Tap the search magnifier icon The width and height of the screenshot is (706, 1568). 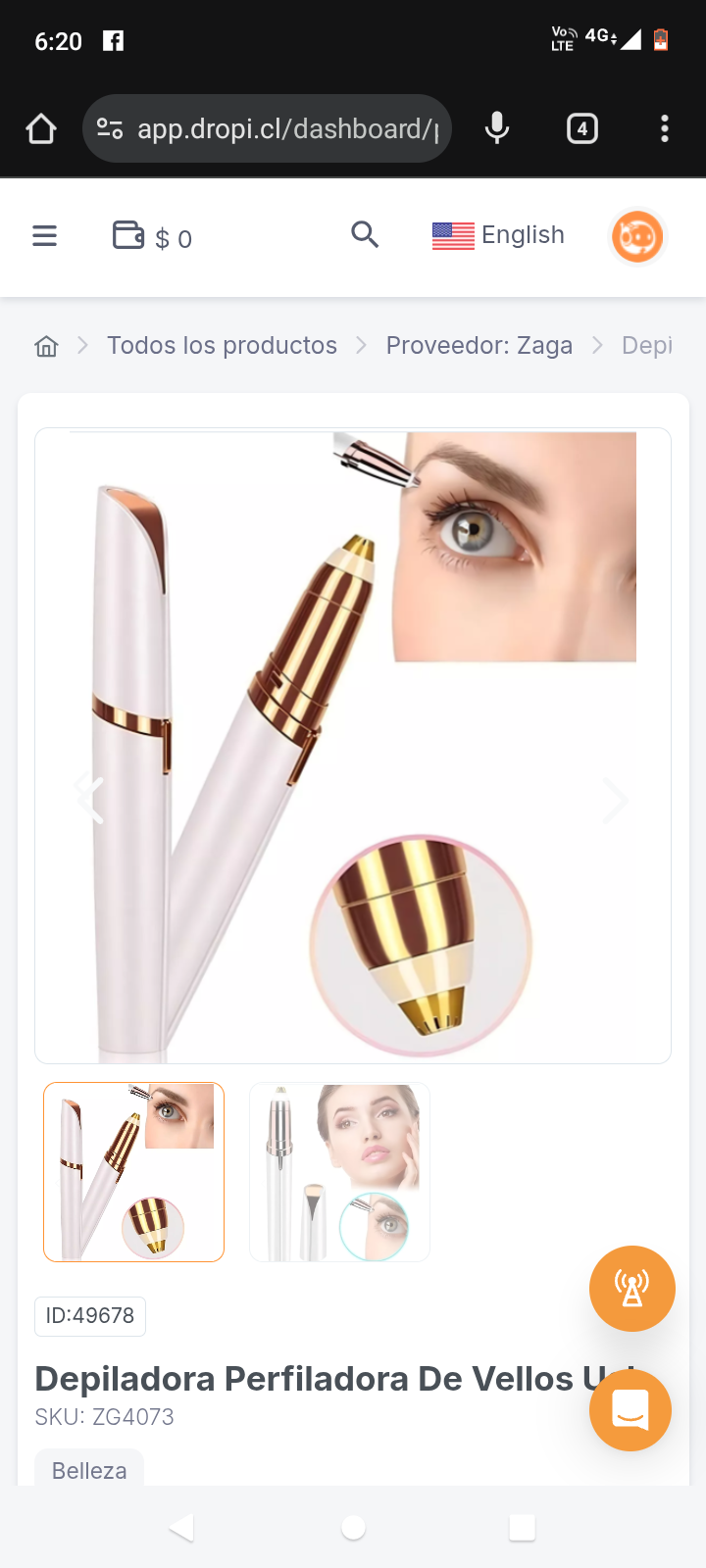(365, 234)
